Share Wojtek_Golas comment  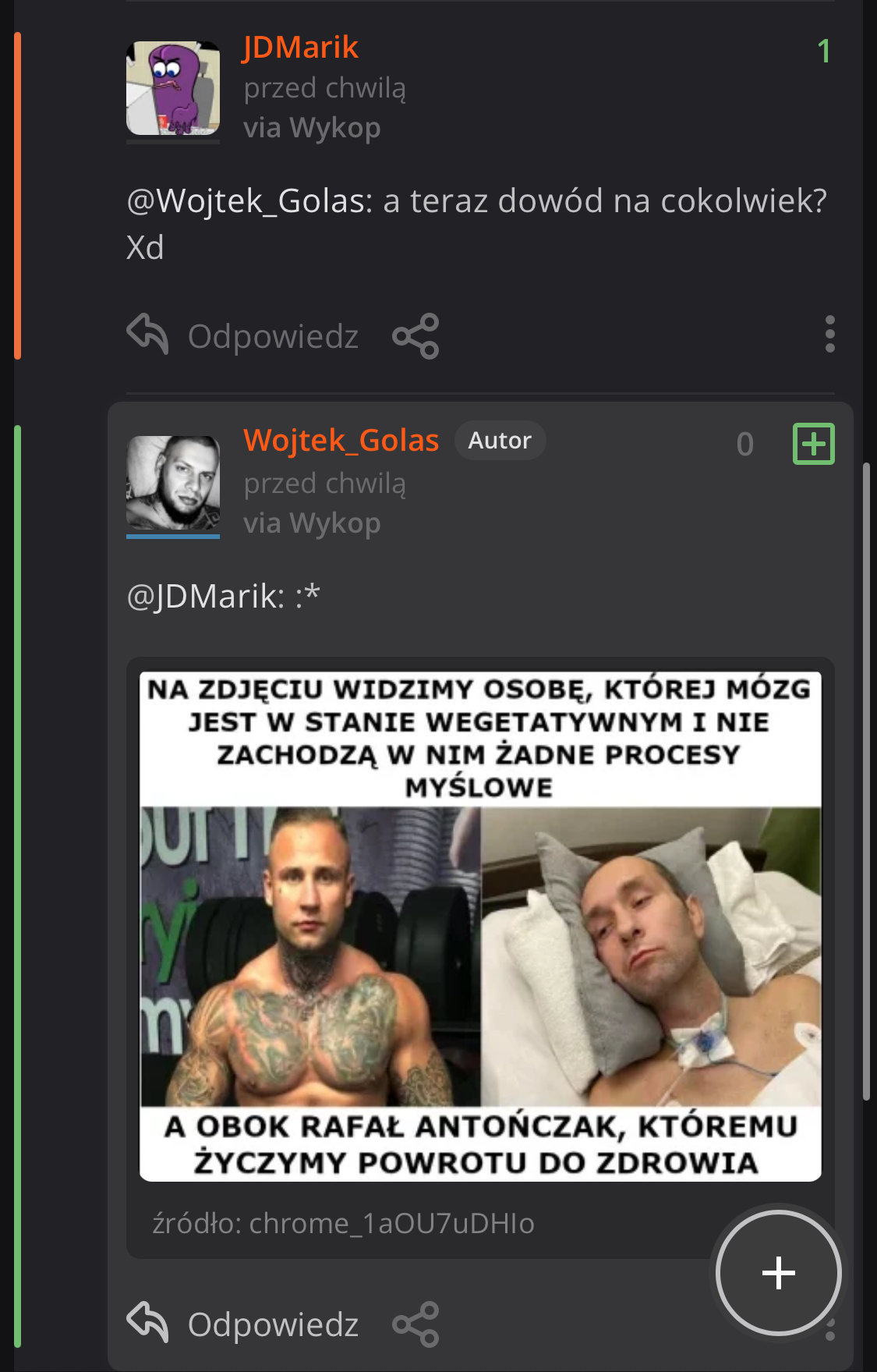(416, 1324)
